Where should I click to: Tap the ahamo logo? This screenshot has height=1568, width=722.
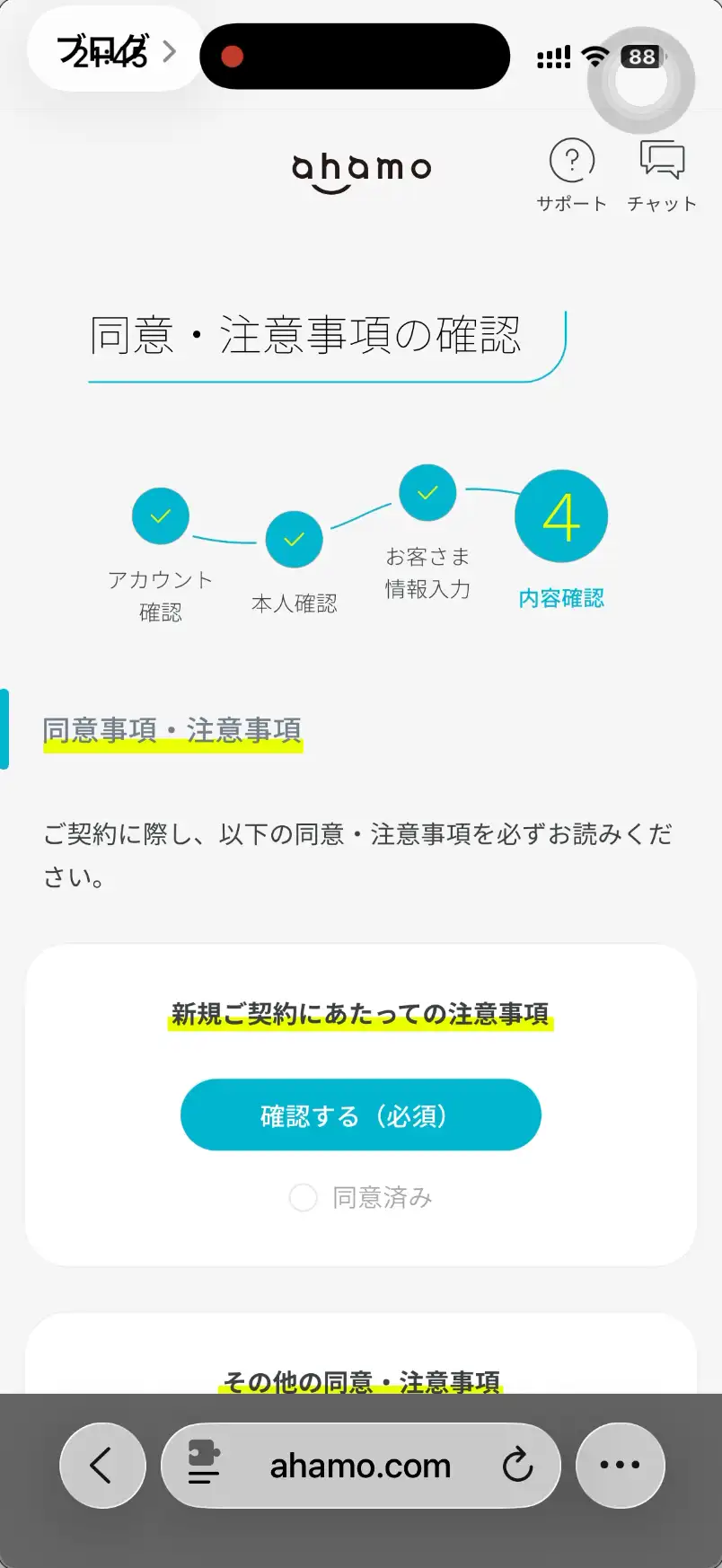tap(359, 169)
